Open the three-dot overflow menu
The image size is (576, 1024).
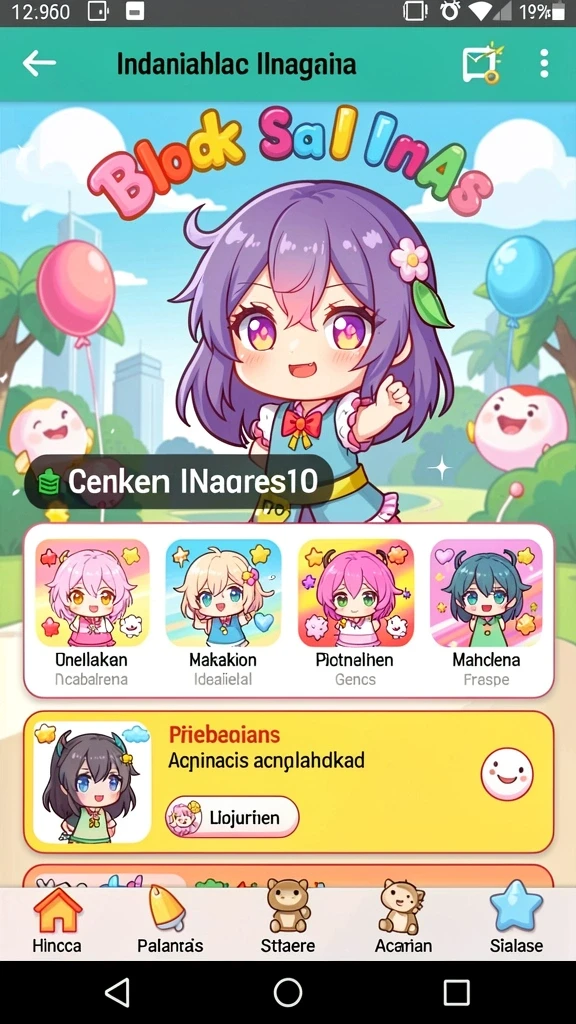click(x=544, y=63)
